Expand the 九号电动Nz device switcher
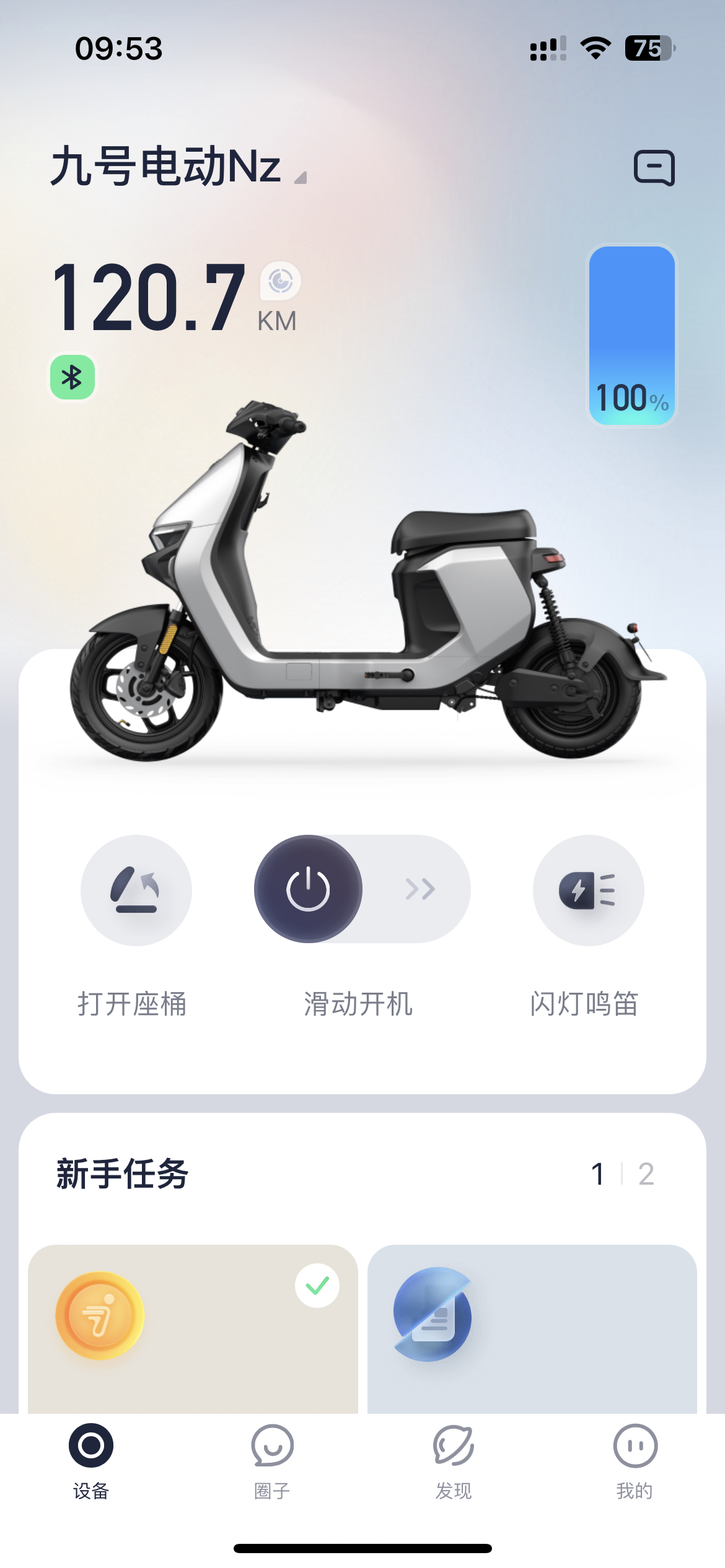This screenshot has width=725, height=1568. [178, 168]
